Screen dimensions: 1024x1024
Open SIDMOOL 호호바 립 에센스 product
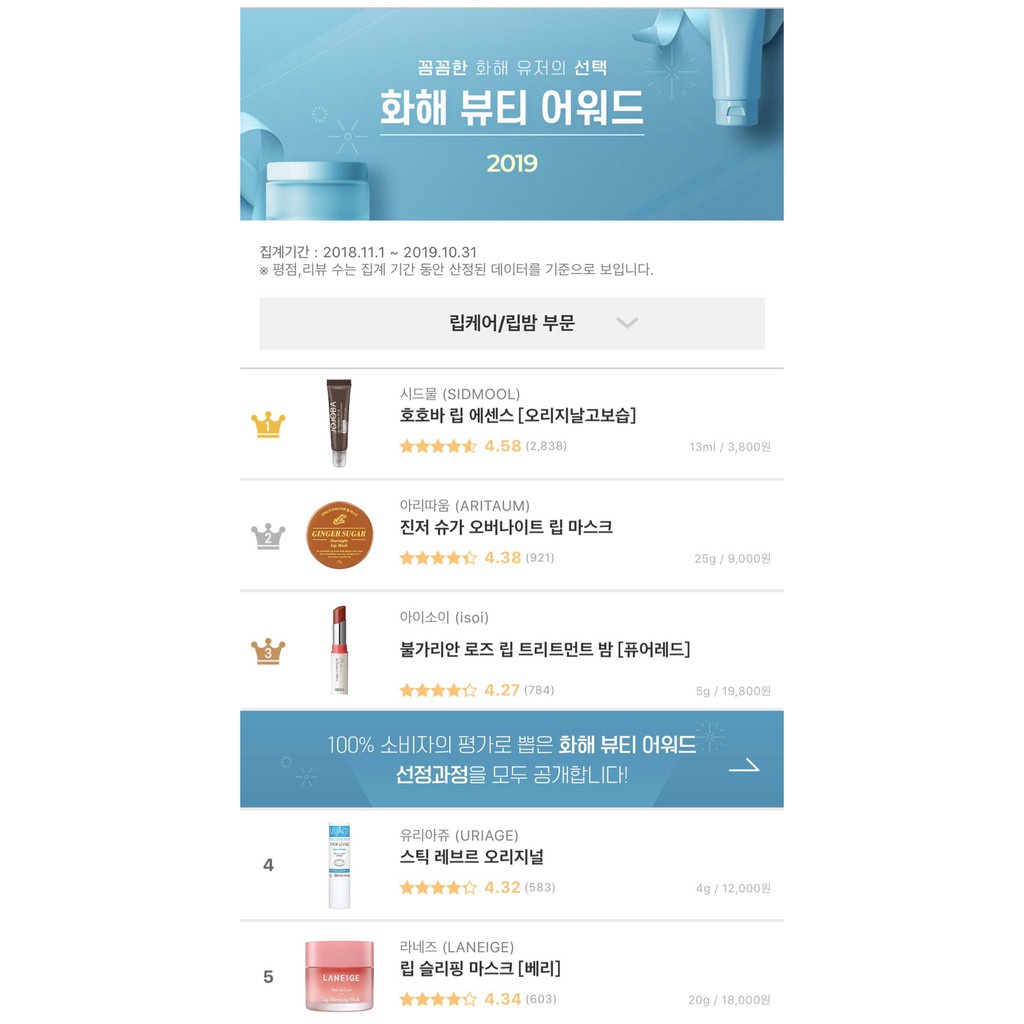coord(512,424)
